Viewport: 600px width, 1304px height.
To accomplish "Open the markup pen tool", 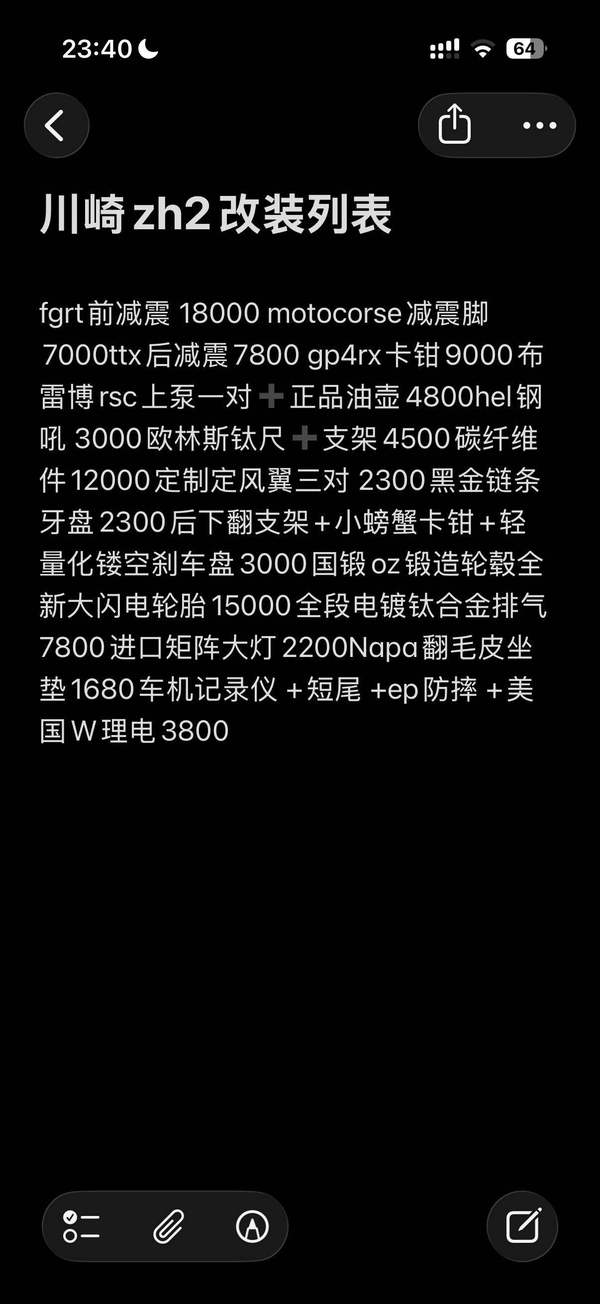I will click(x=250, y=1226).
